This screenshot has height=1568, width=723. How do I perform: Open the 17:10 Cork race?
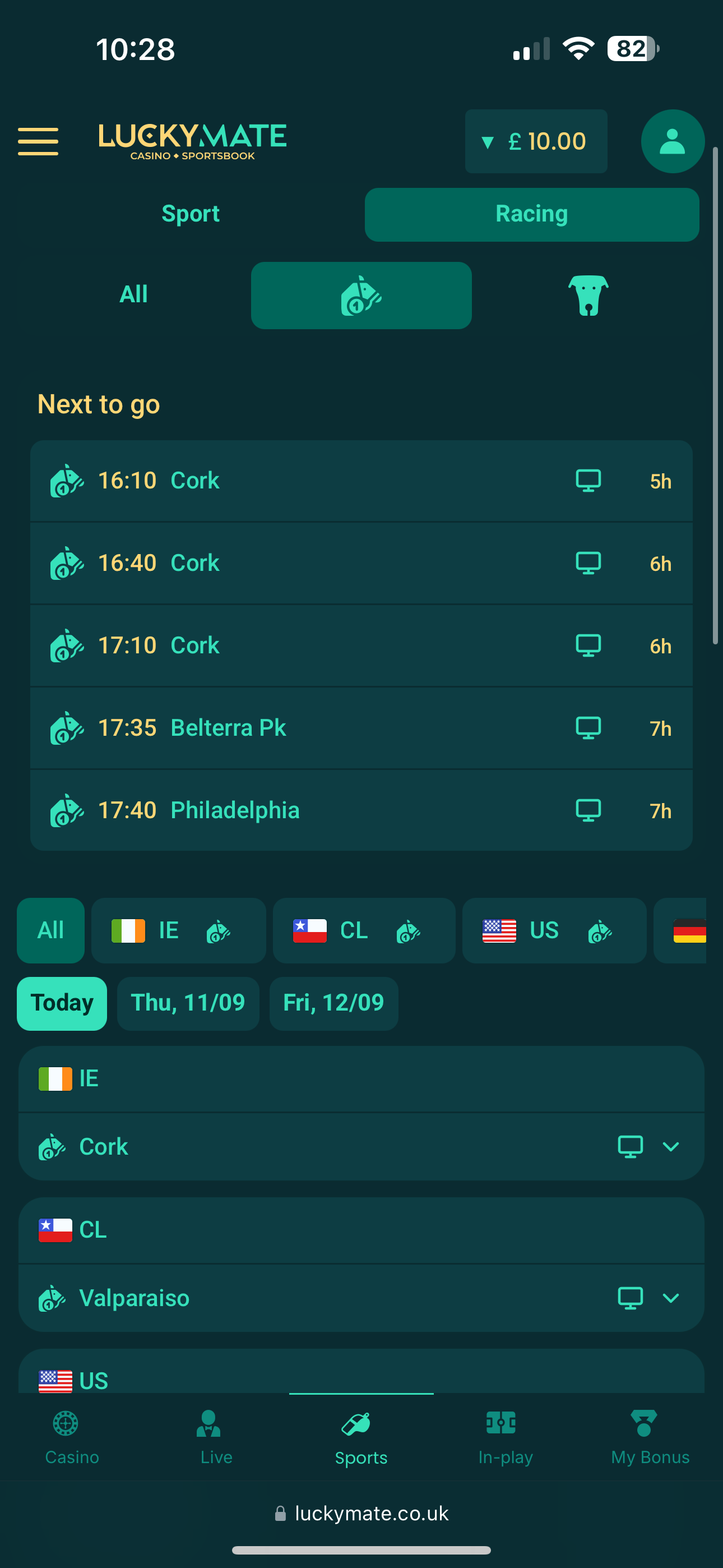(360, 645)
